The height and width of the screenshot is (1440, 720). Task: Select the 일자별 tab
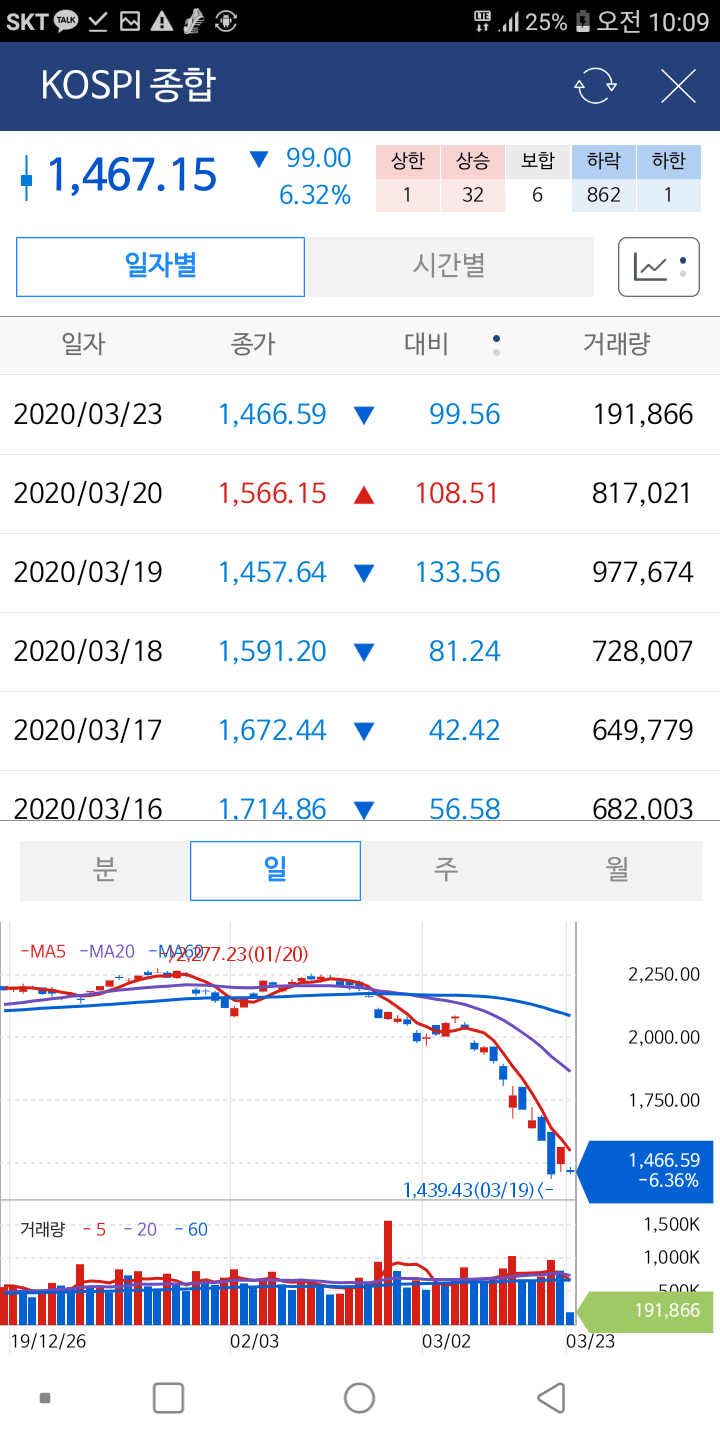tap(160, 266)
